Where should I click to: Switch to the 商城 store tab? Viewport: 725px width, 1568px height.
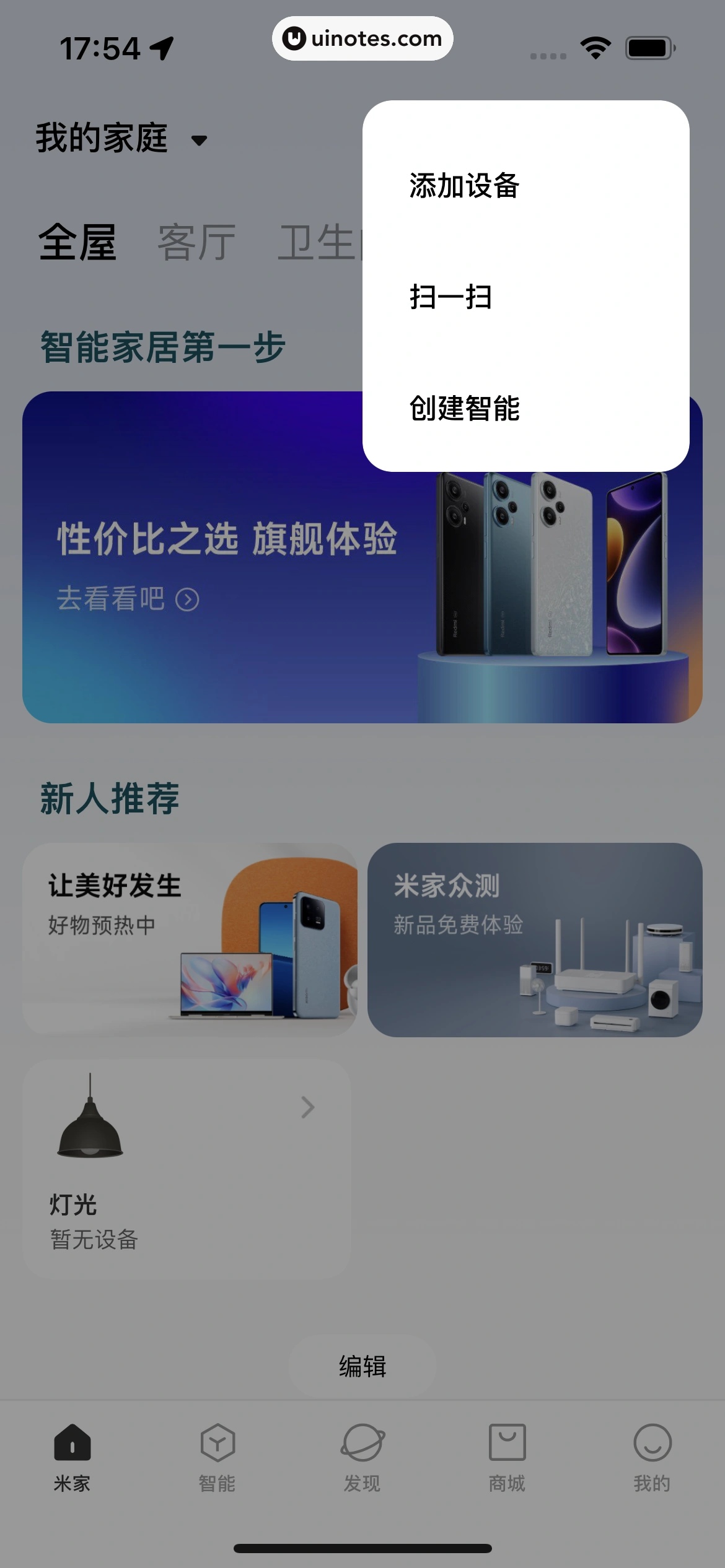(x=507, y=1457)
